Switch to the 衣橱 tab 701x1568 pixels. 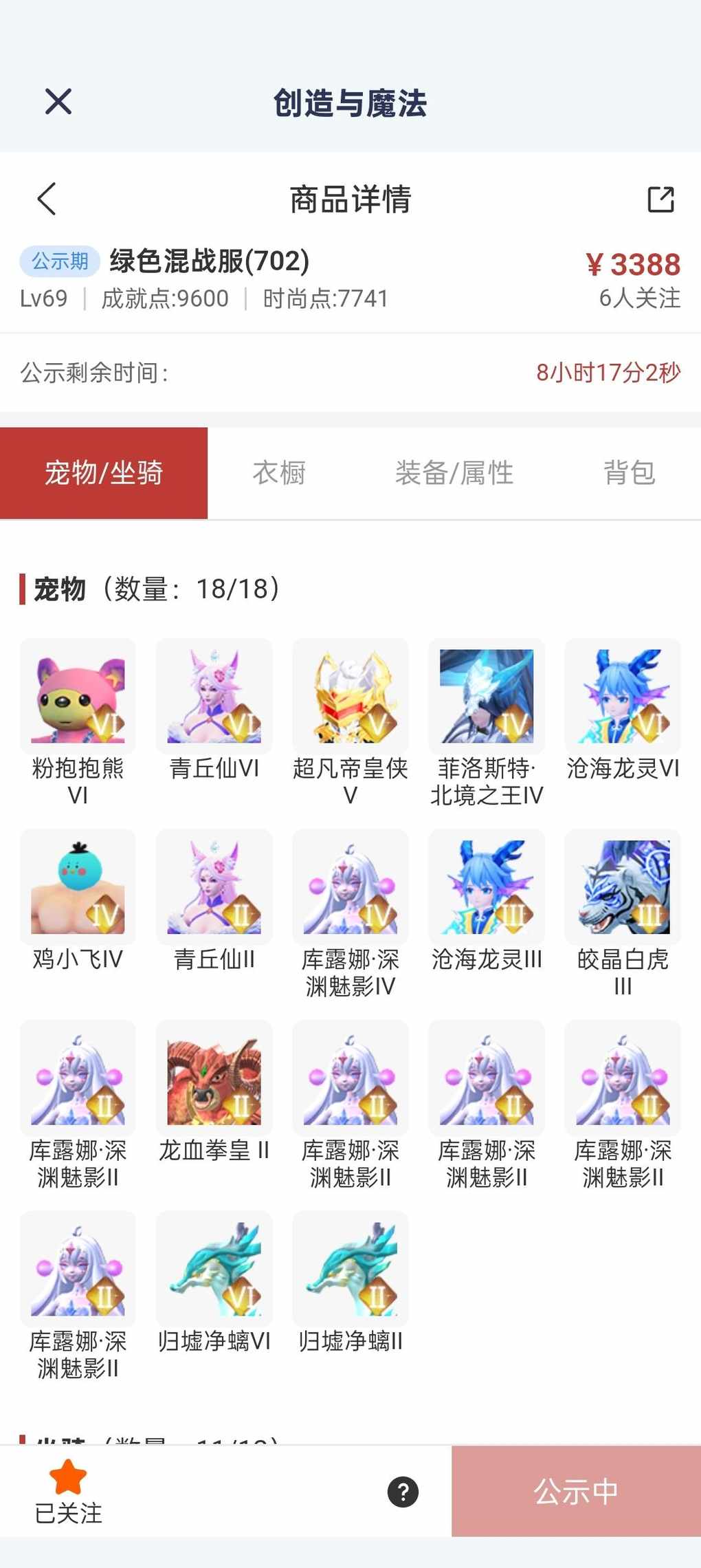279,473
